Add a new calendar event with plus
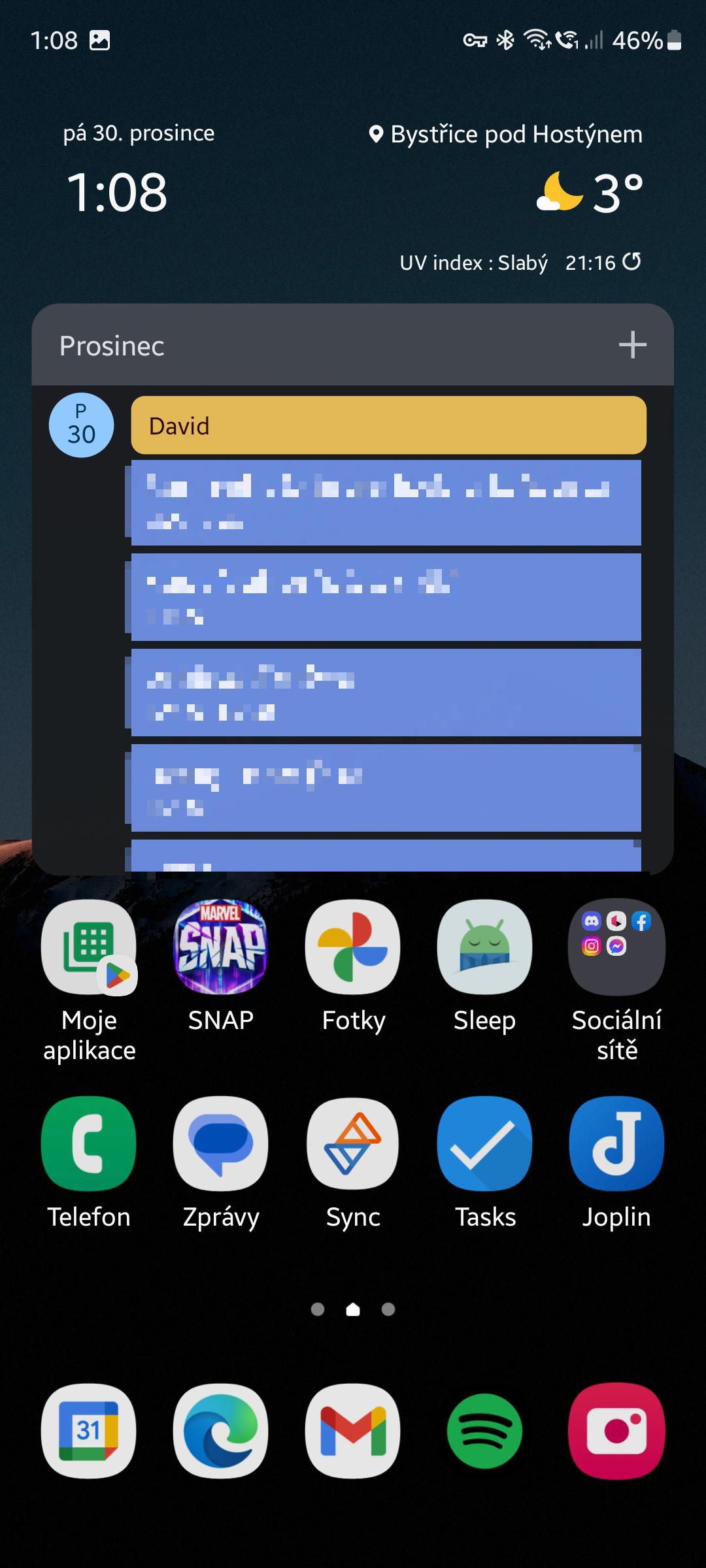This screenshot has height=1568, width=706. (632, 345)
